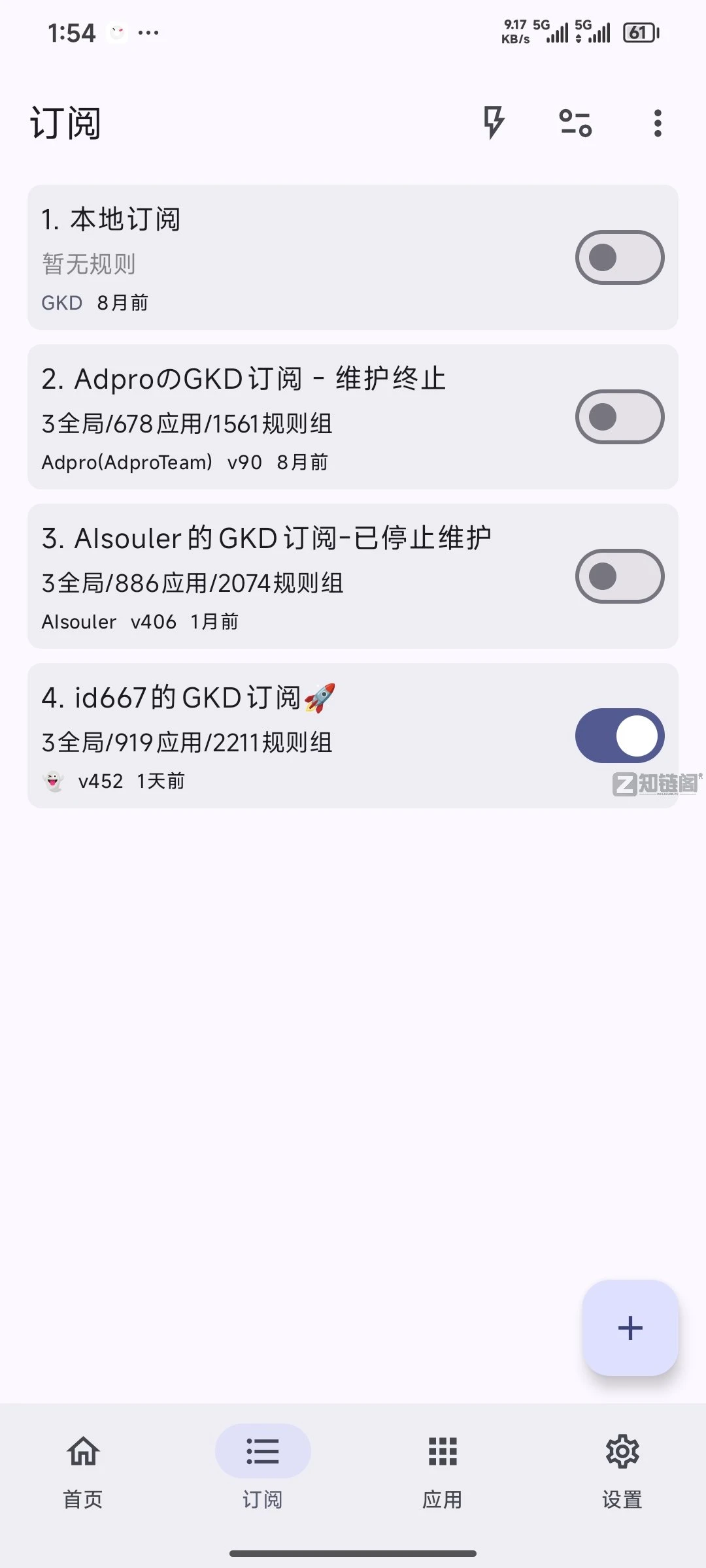Tap the clock in the status bar

[71, 33]
